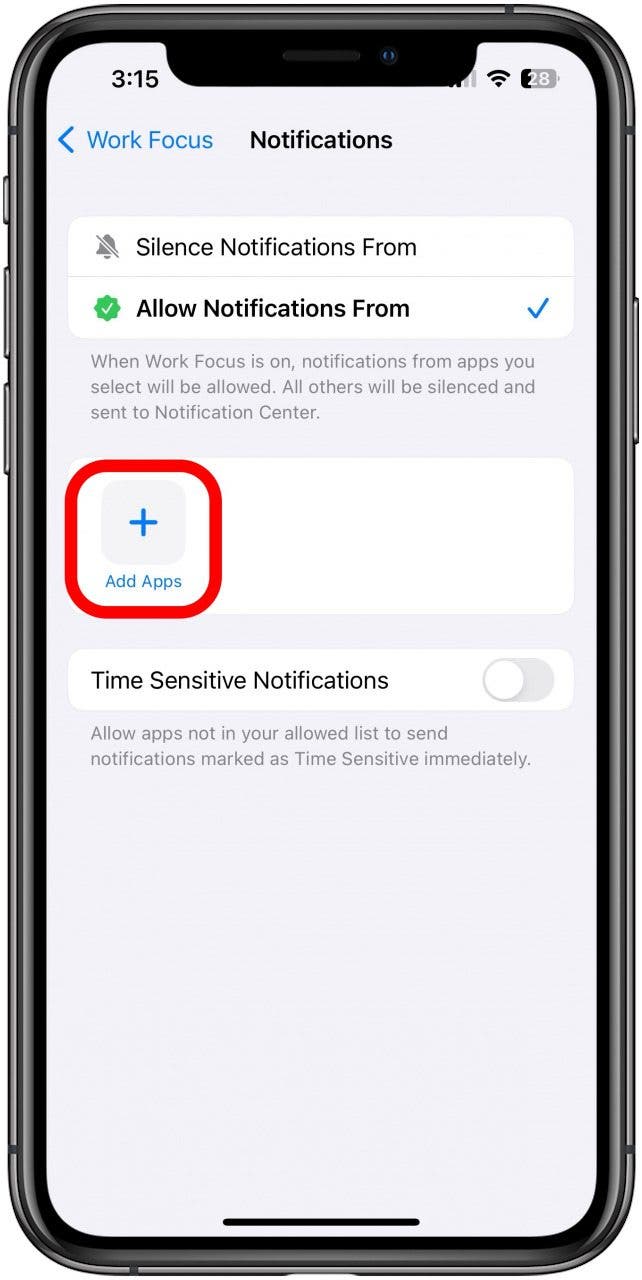Select Silence Notifications From option
This screenshot has width=642, height=1280.
276,247
